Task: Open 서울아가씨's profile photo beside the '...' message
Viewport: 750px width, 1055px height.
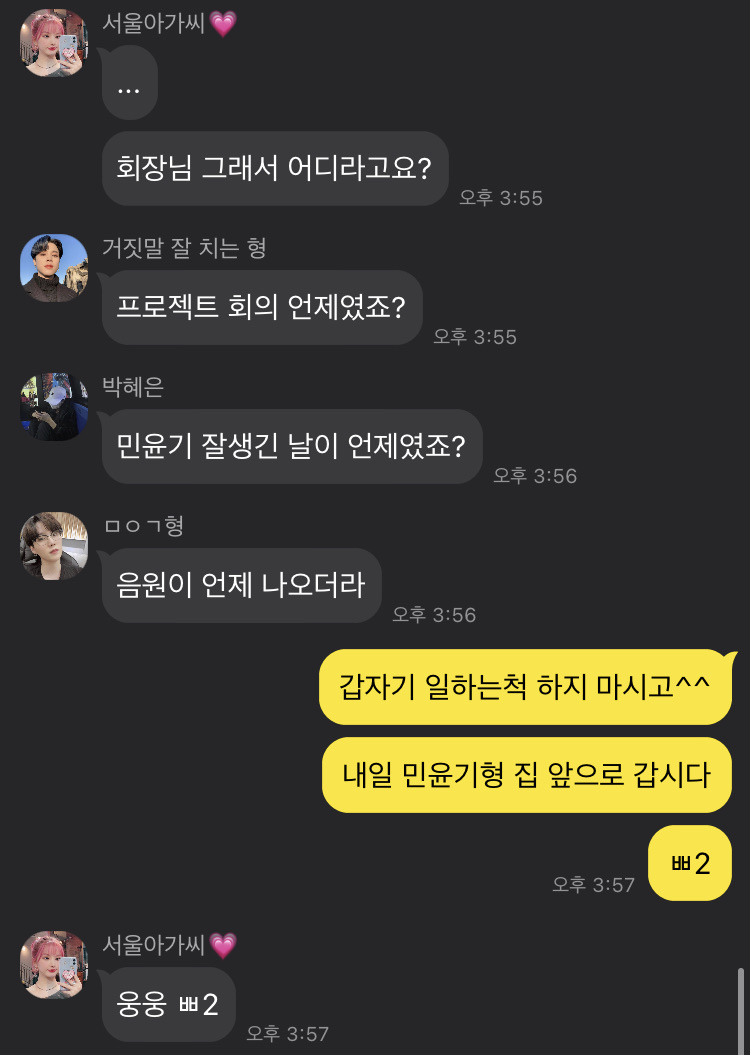Action: [54, 43]
